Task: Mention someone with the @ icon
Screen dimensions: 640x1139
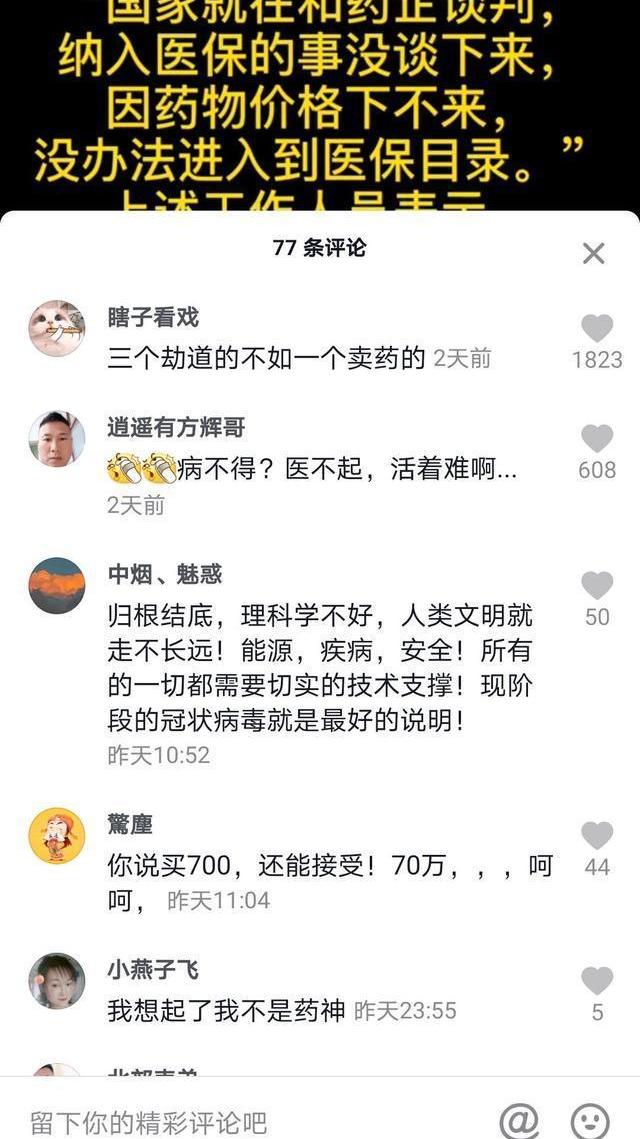Action: point(518,1120)
